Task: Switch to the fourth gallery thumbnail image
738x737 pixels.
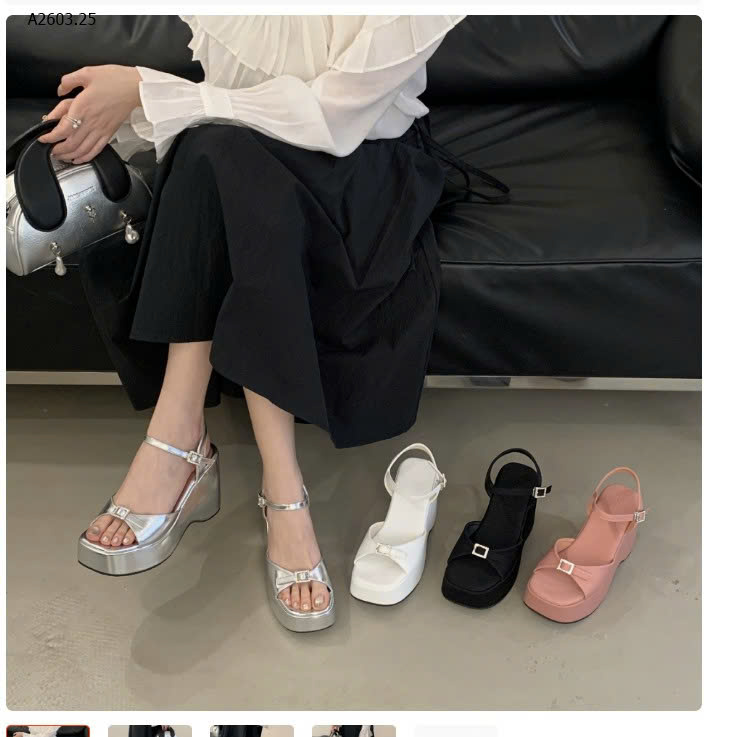Action: [x=354, y=731]
